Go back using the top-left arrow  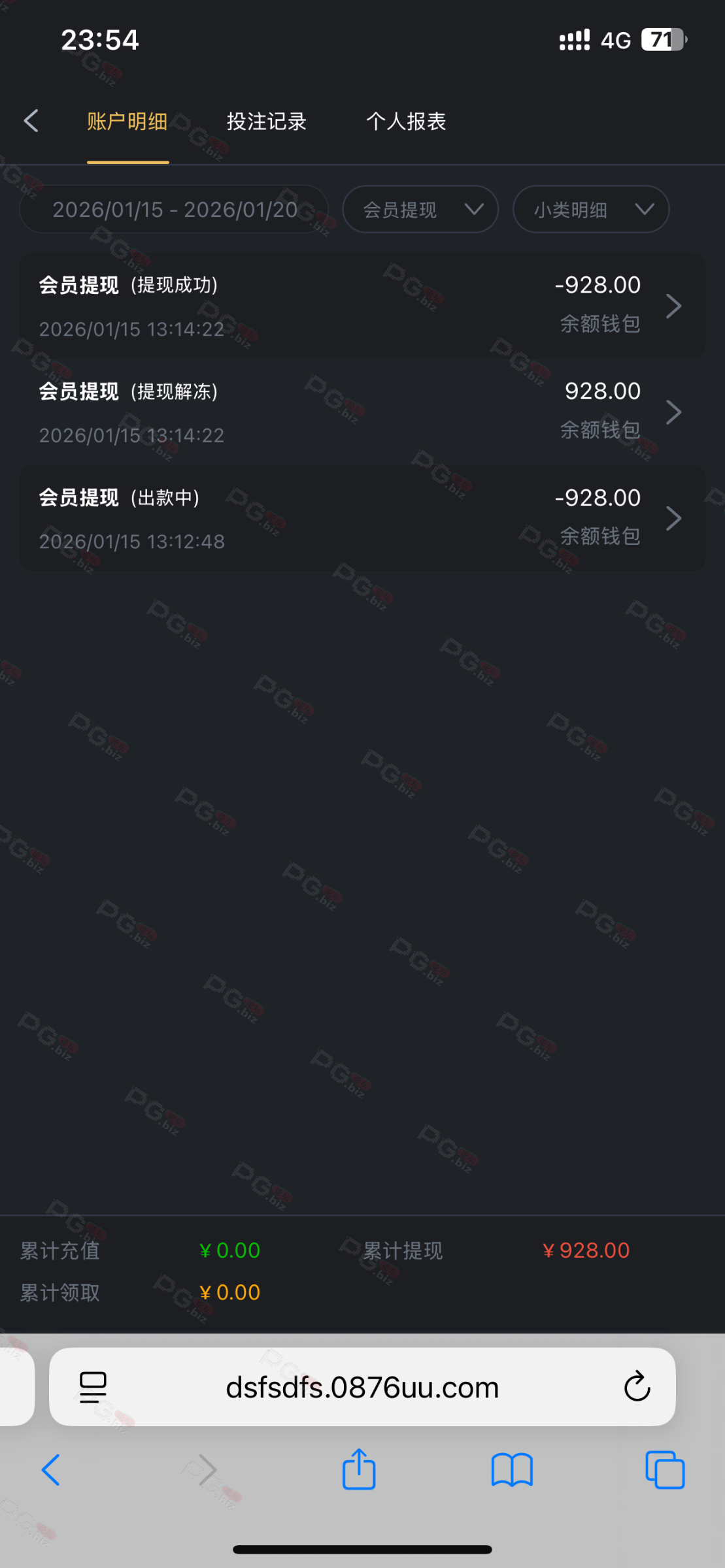click(31, 121)
